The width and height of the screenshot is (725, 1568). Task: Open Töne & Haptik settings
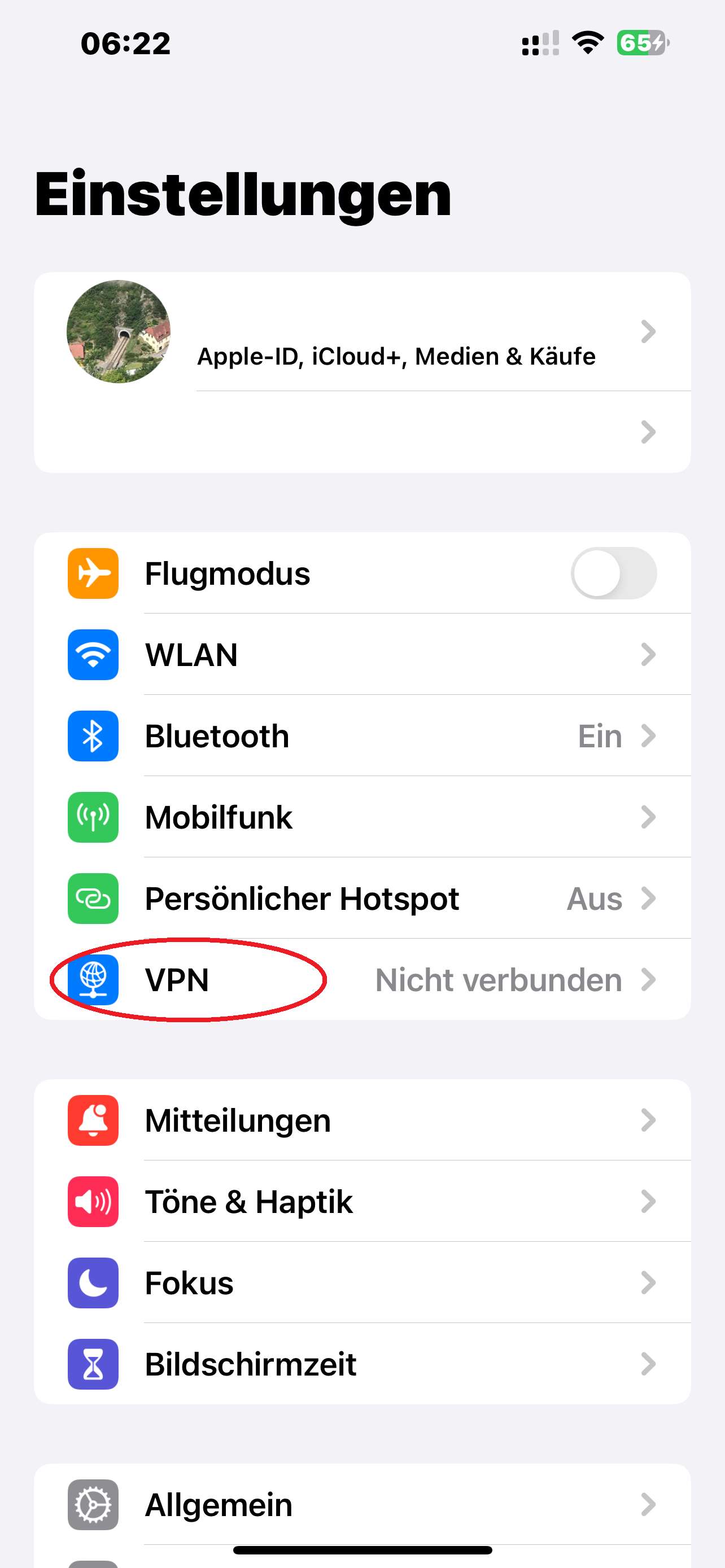(x=361, y=1202)
